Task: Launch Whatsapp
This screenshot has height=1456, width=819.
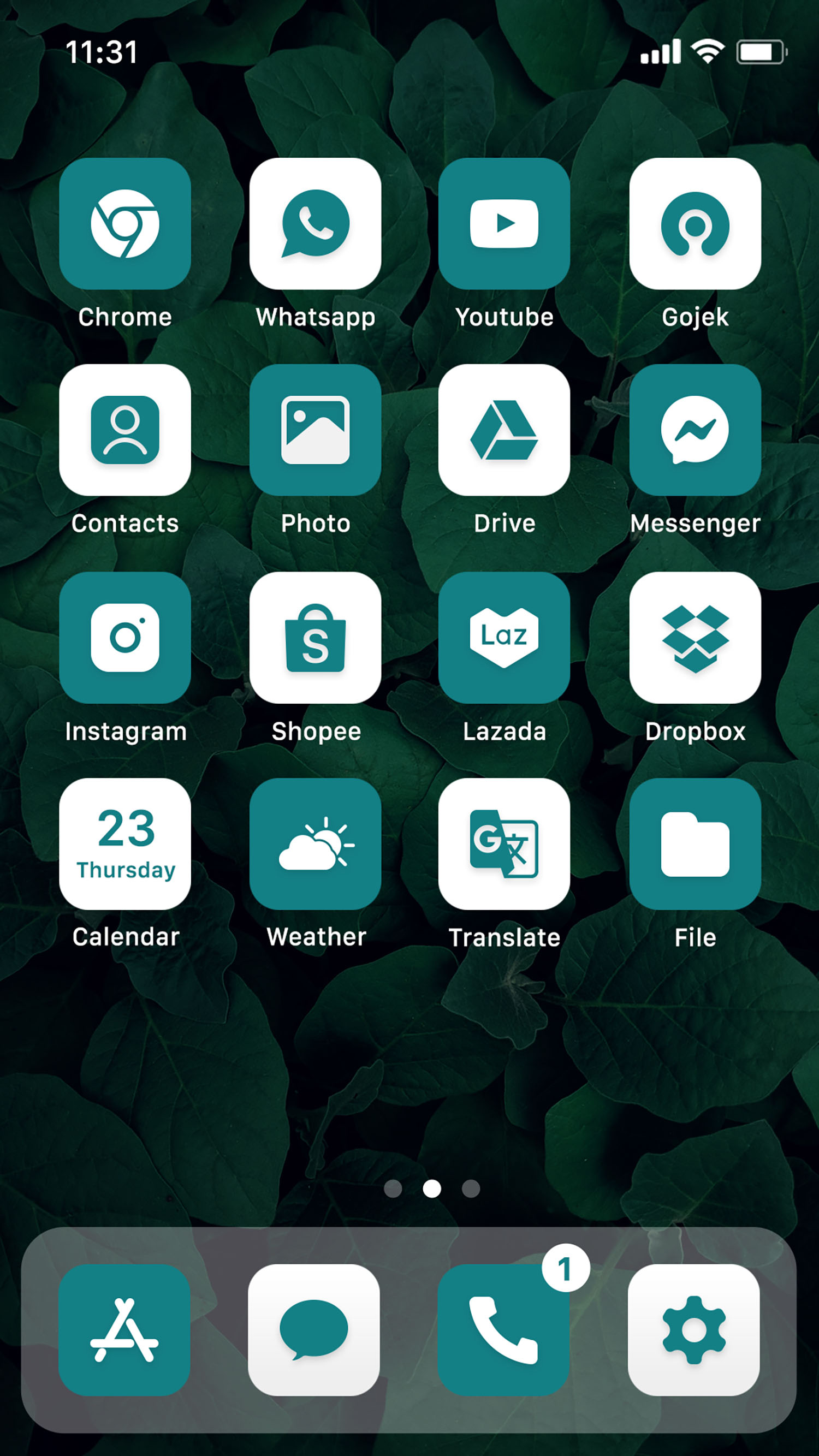Action: 316,223
